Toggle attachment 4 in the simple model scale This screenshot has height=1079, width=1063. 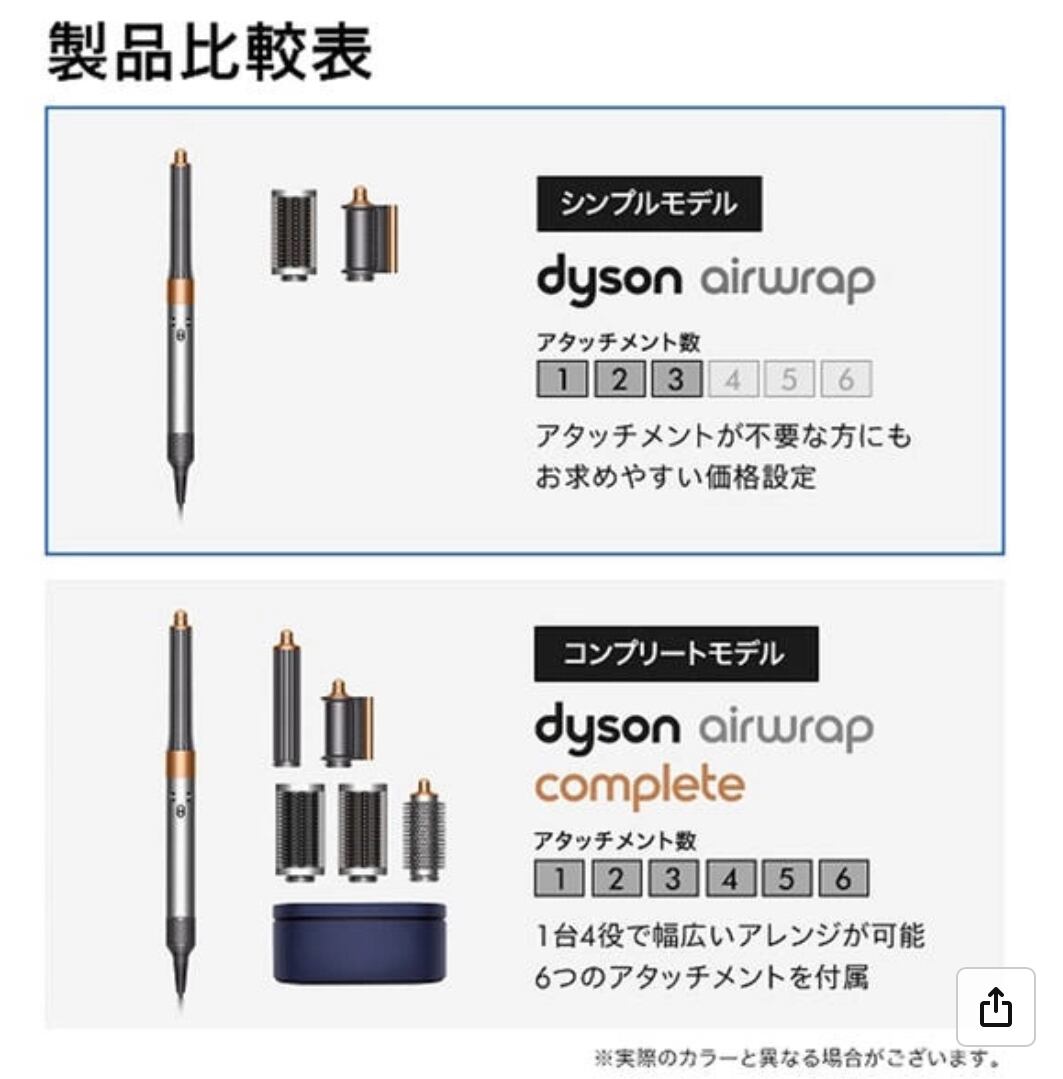pos(732,378)
